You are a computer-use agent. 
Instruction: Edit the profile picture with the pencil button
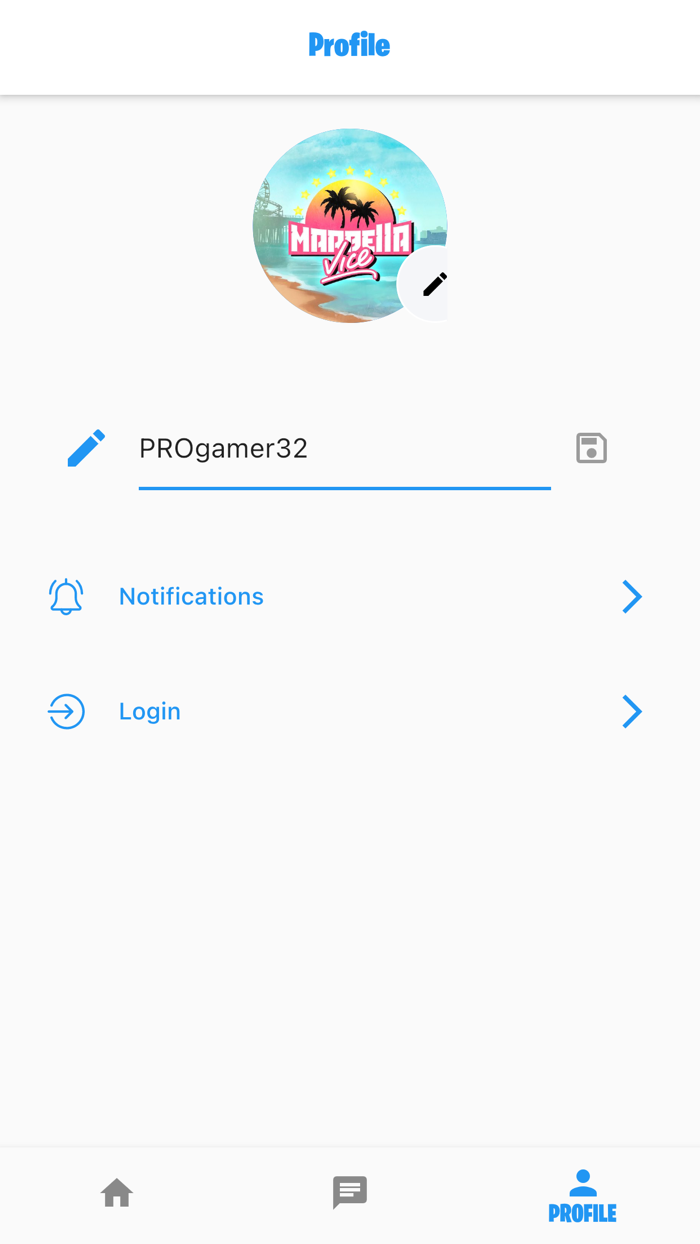[432, 285]
